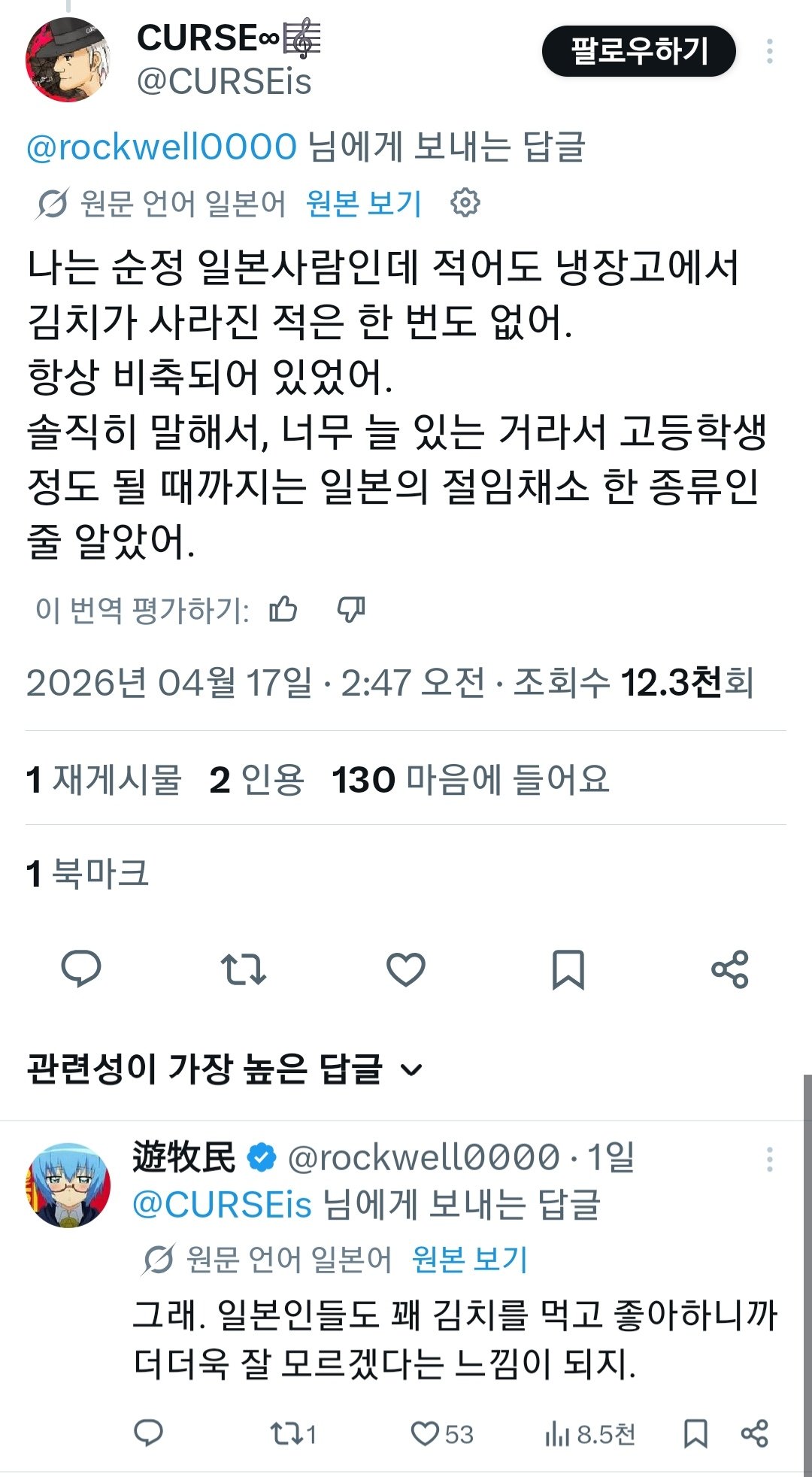Rate the translation with thumbs up
This screenshot has height=1477, width=812.
(283, 609)
